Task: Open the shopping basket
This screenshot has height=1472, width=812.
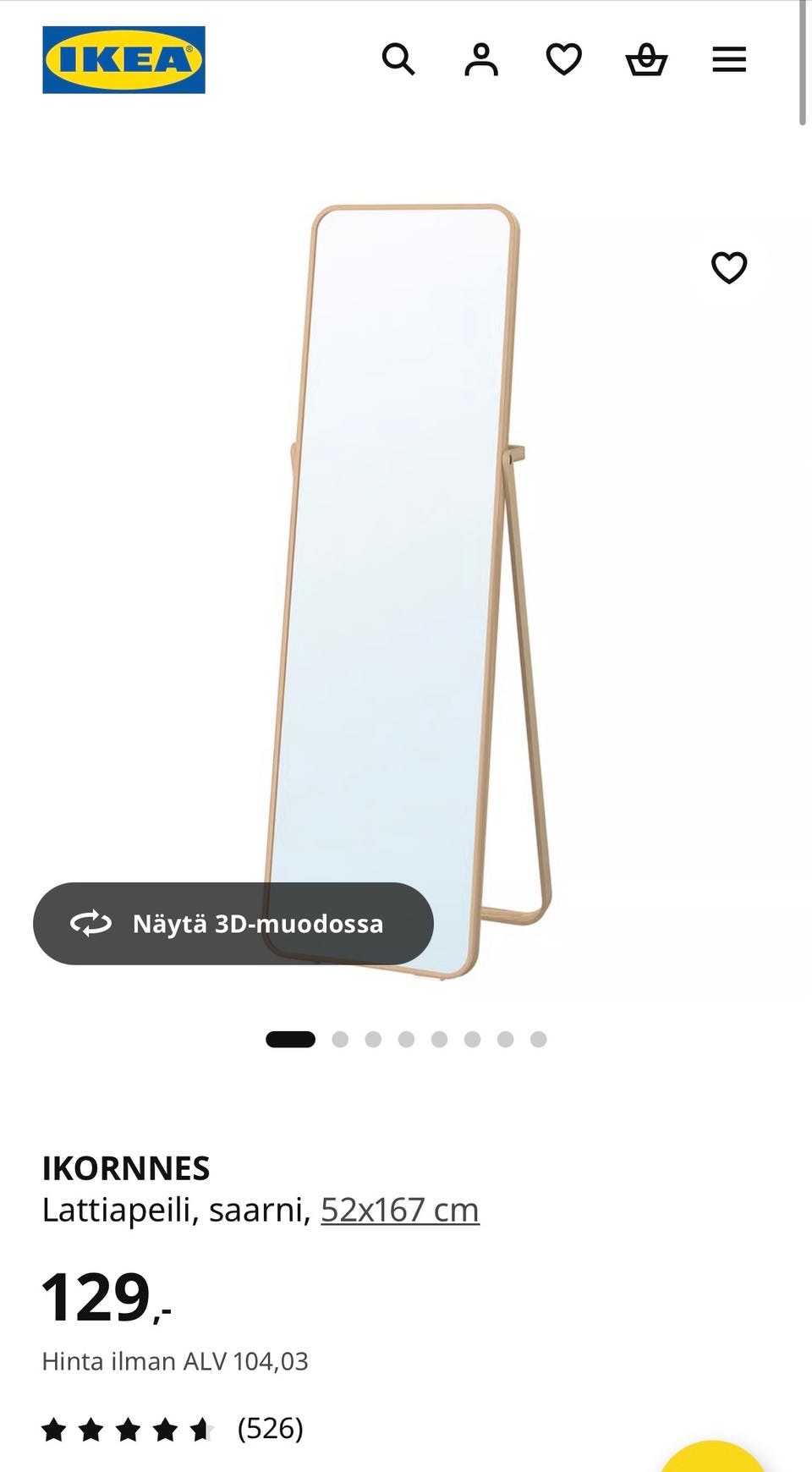Action: (x=647, y=59)
